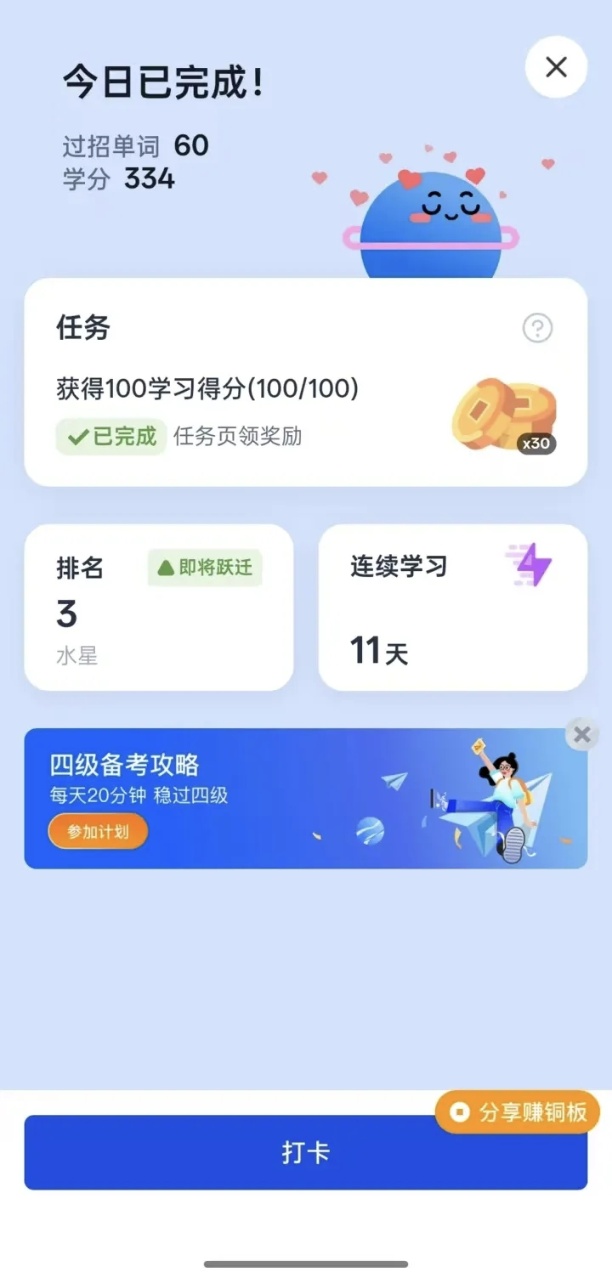Open the 排名 ranking card

(x=158, y=607)
